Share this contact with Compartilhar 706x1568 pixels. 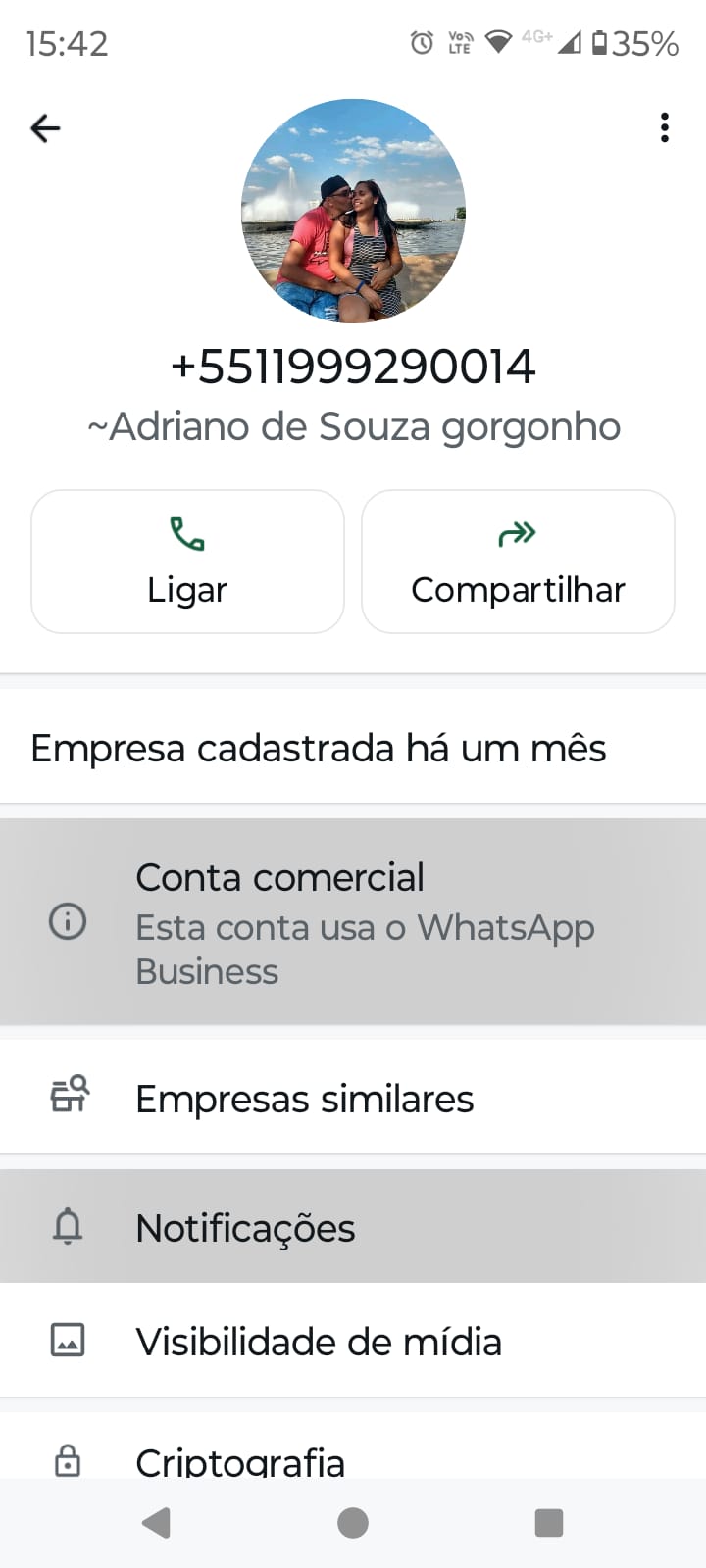518,562
